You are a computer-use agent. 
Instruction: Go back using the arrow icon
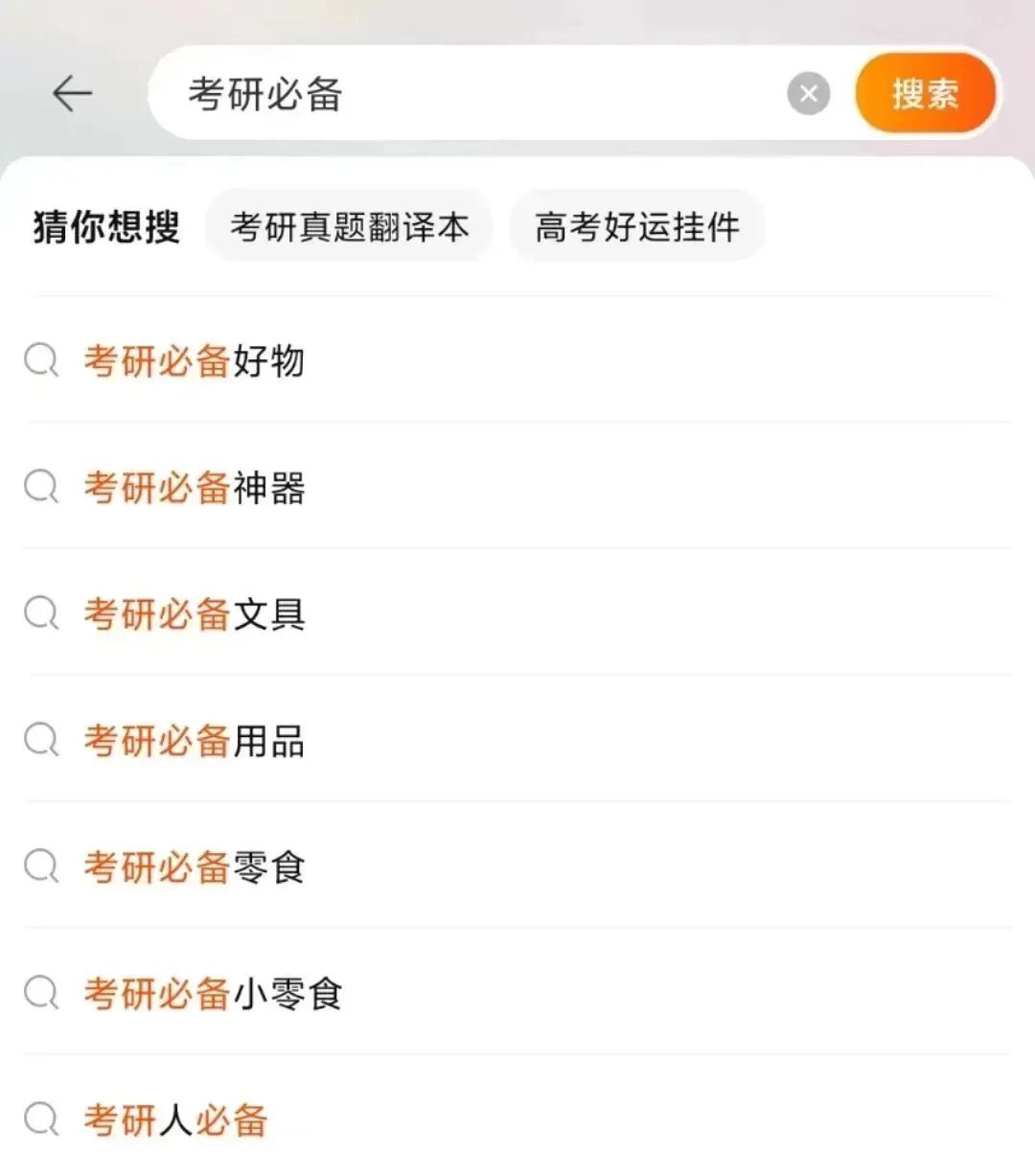coord(72,94)
